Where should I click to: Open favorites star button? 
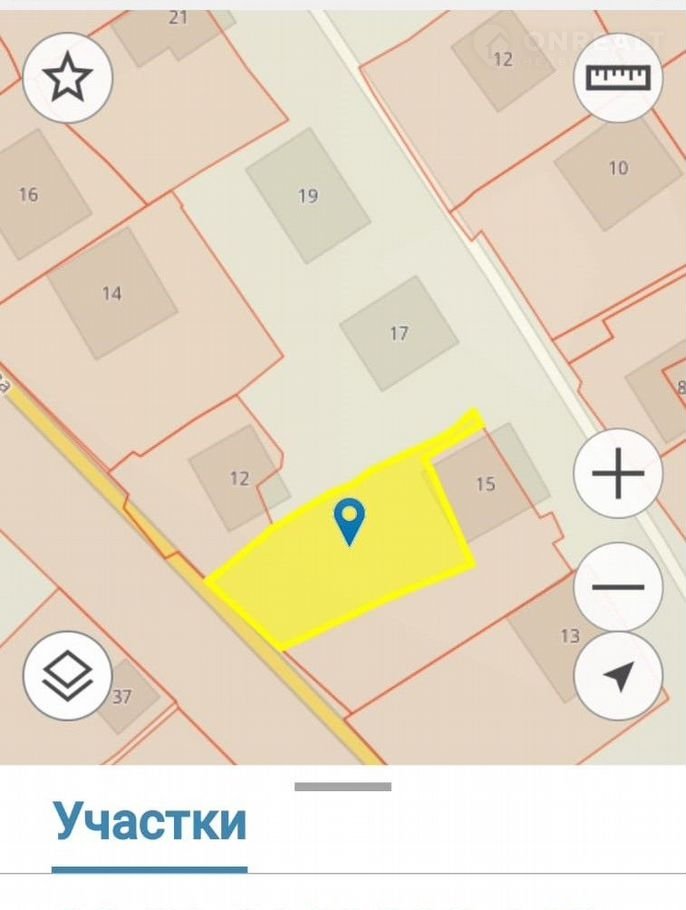(67, 78)
